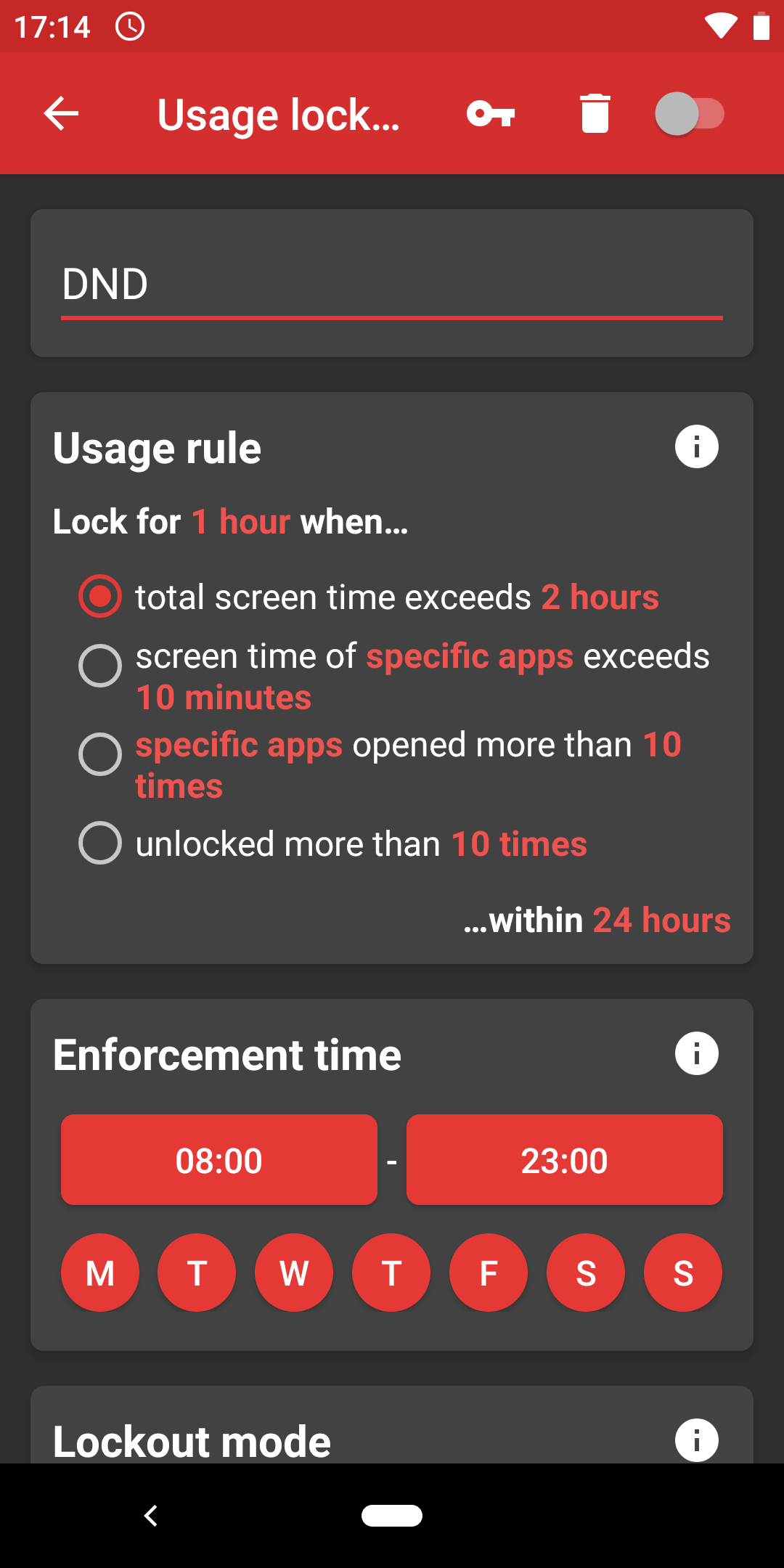The height and width of the screenshot is (1568, 784).
Task: Toggle Wednesday in enforcement days
Action: pyautogui.click(x=294, y=1273)
